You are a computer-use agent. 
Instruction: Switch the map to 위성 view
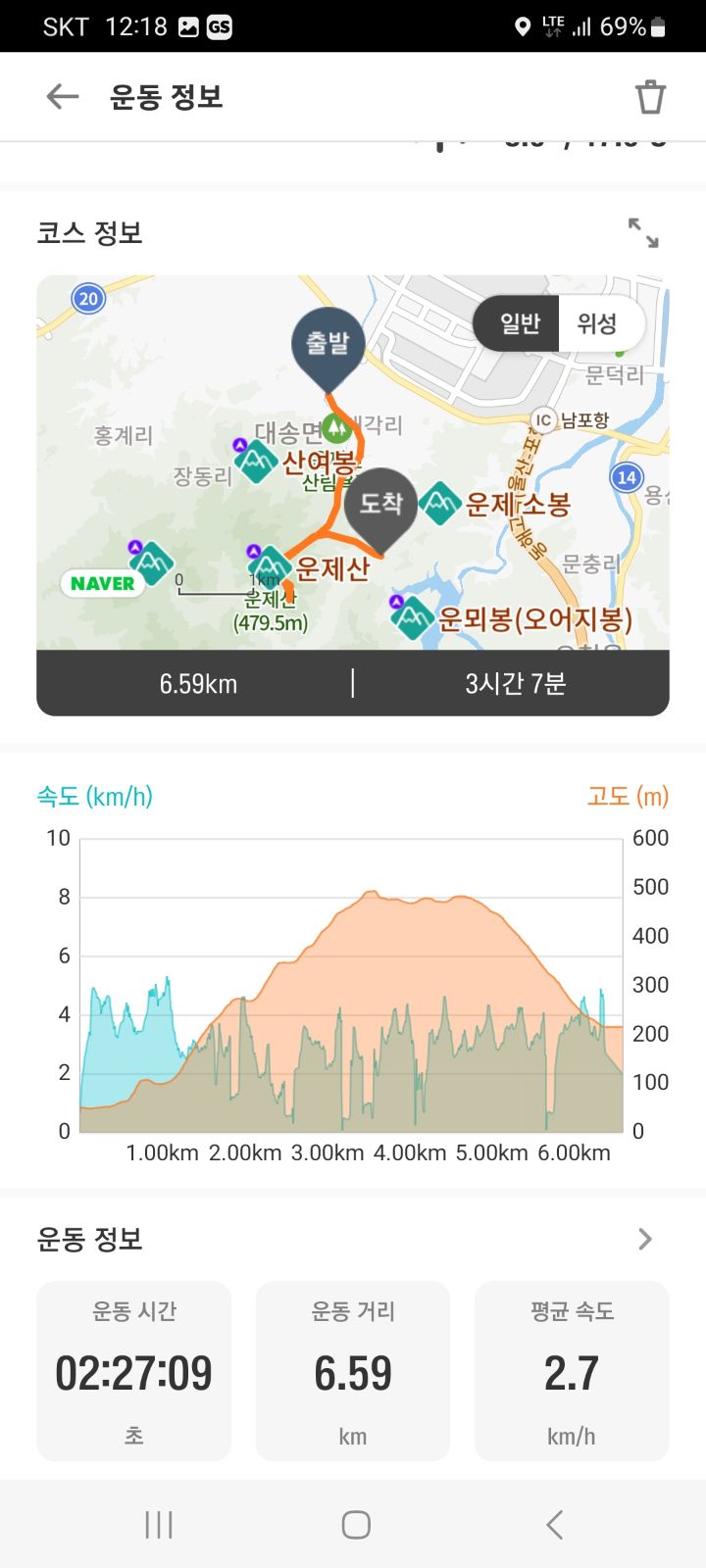[x=597, y=323]
